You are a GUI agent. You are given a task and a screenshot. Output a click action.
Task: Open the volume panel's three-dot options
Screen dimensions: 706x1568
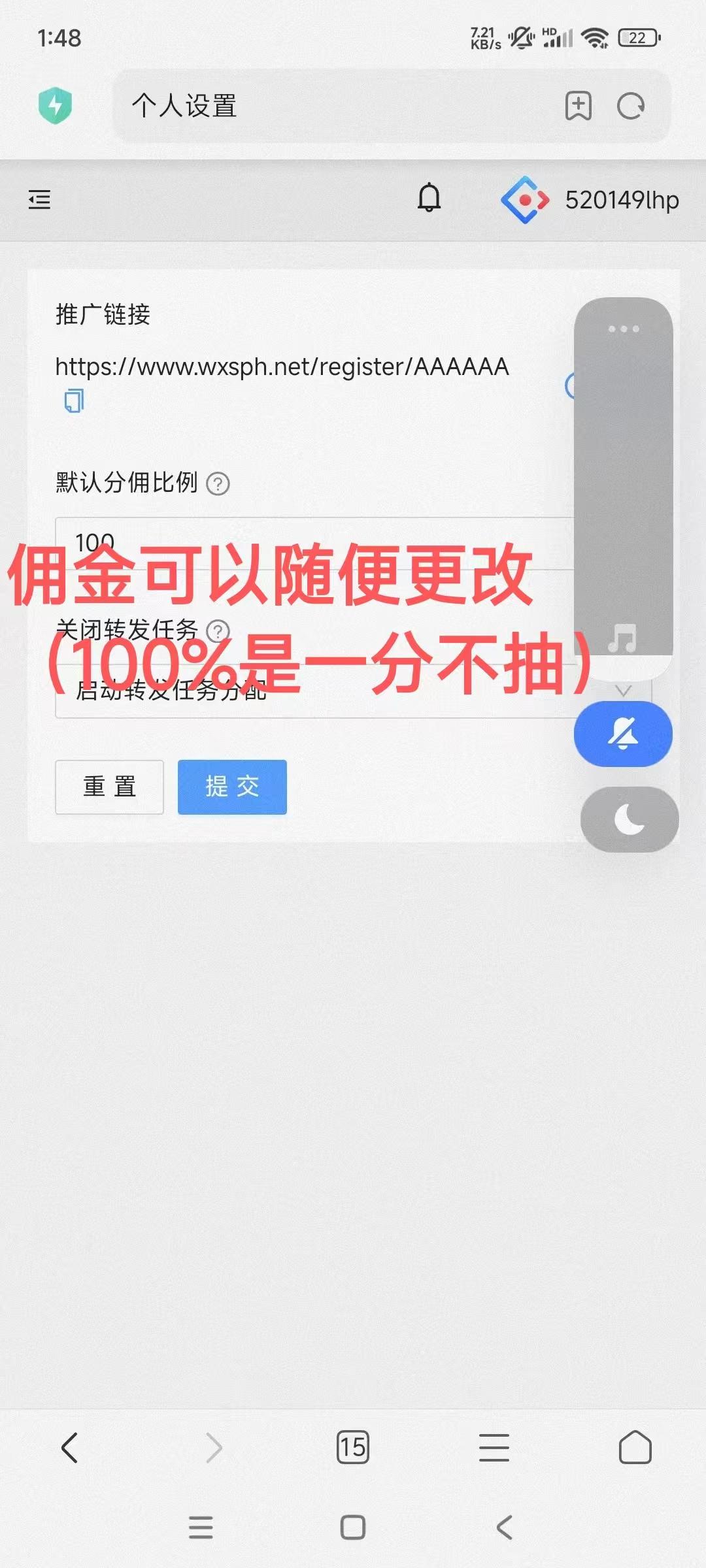[x=624, y=329]
